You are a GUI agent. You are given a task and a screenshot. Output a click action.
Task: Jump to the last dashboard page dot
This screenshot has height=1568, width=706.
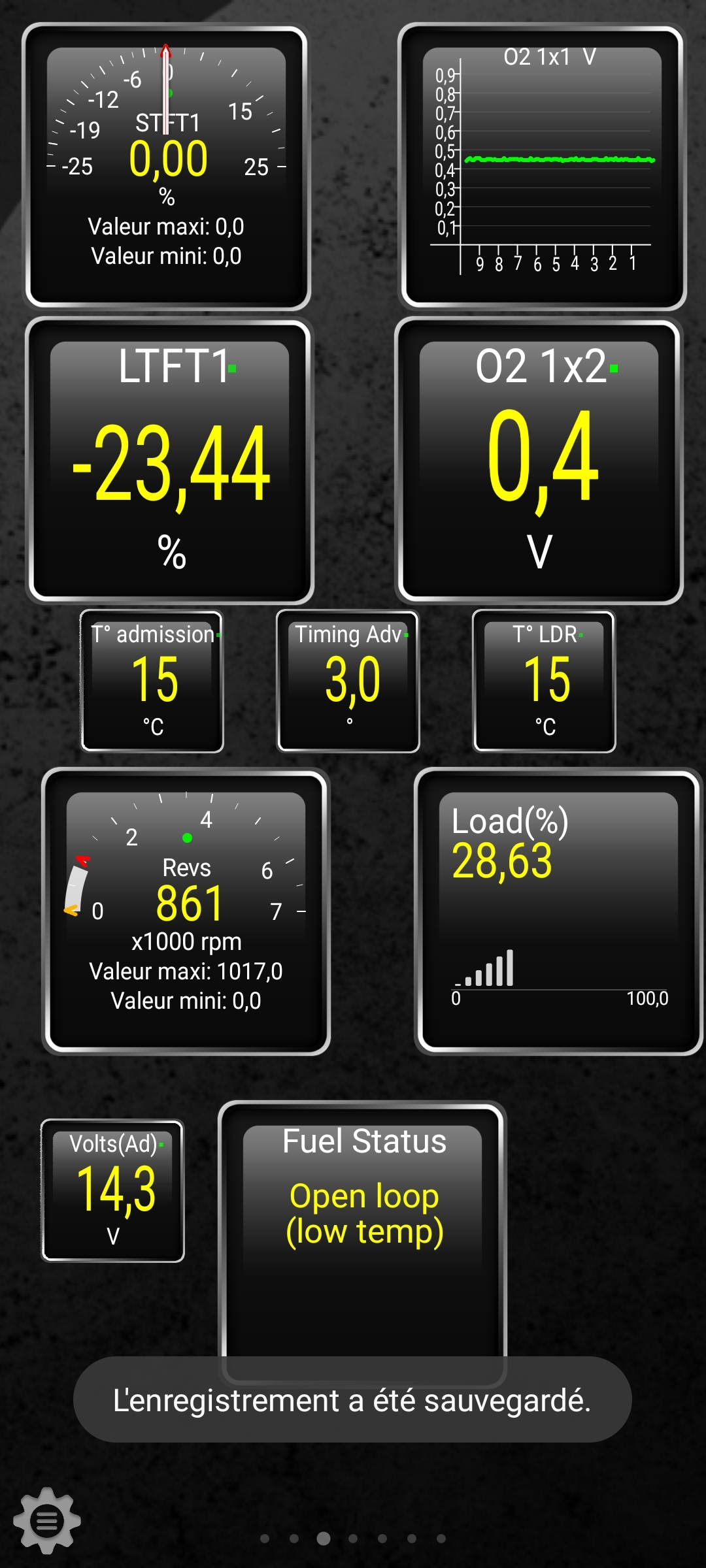[441, 1539]
